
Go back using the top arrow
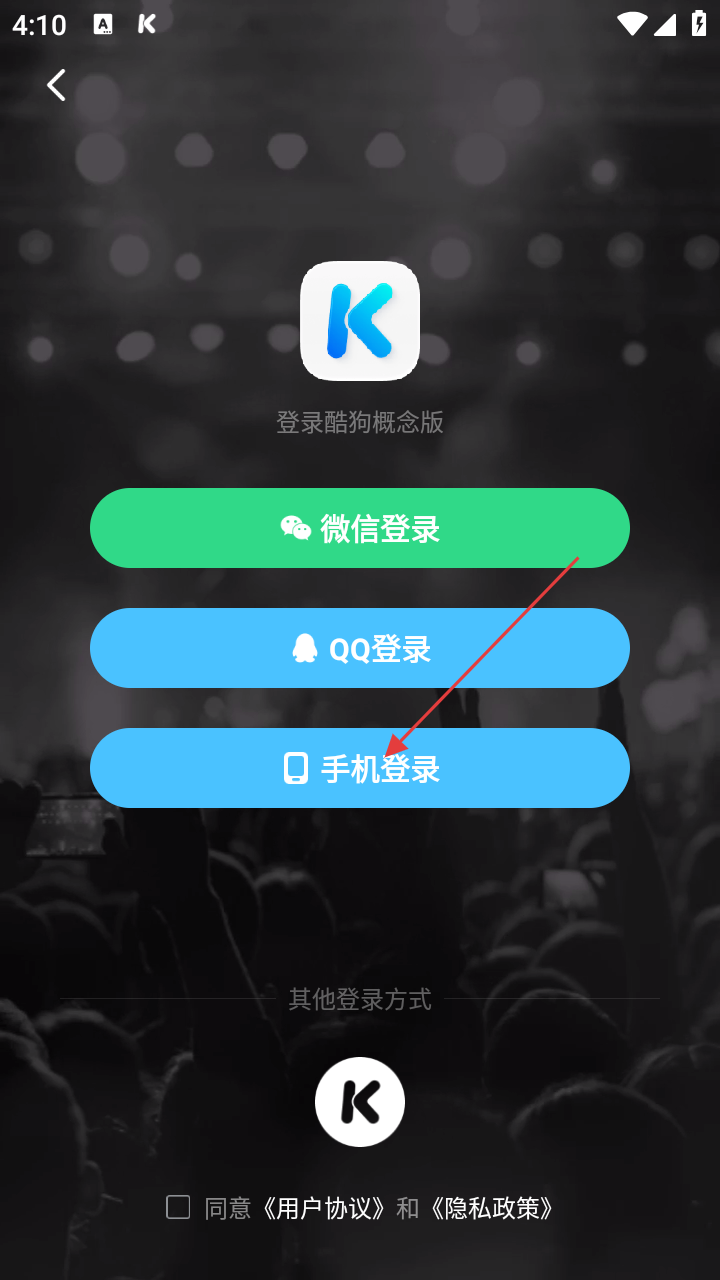point(56,85)
